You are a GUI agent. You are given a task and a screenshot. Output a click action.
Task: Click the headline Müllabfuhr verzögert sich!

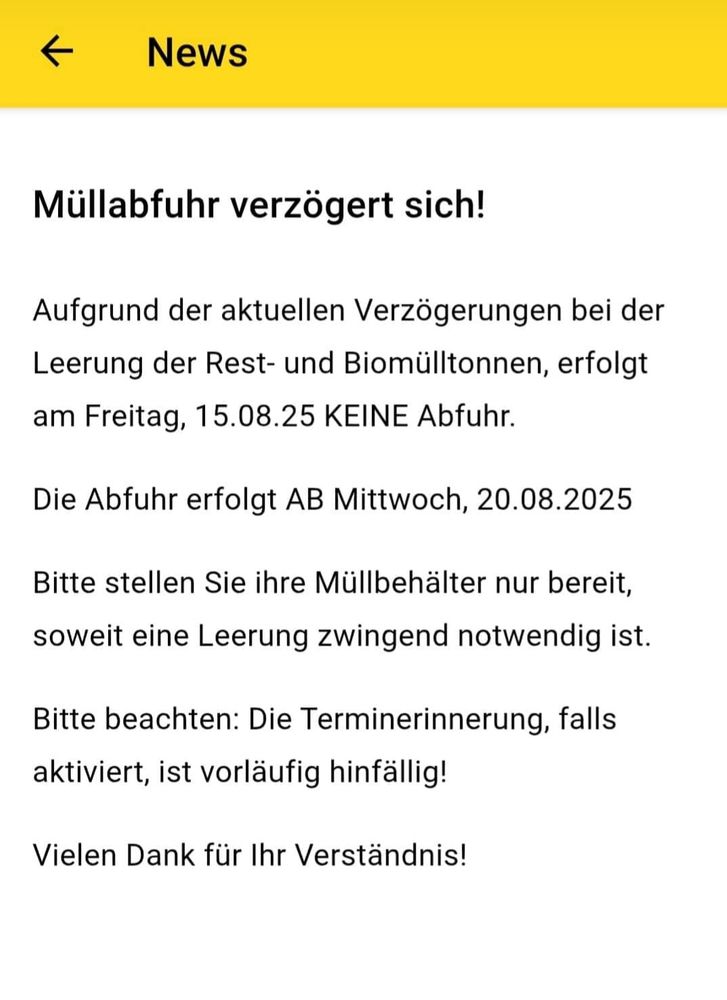[259, 203]
